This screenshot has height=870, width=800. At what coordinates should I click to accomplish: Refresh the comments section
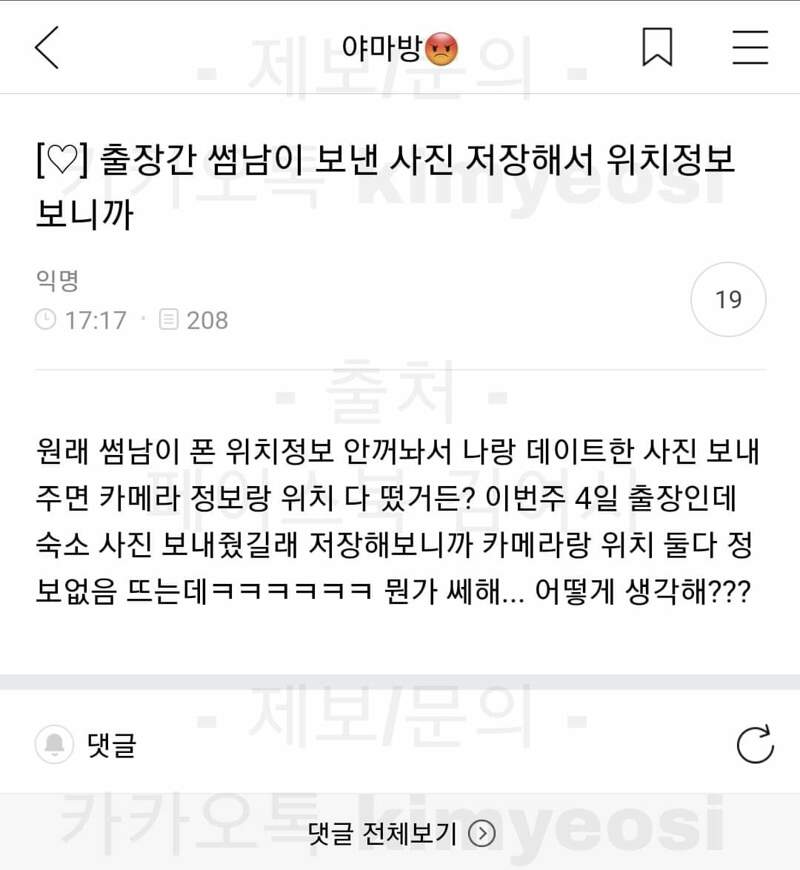[x=754, y=745]
